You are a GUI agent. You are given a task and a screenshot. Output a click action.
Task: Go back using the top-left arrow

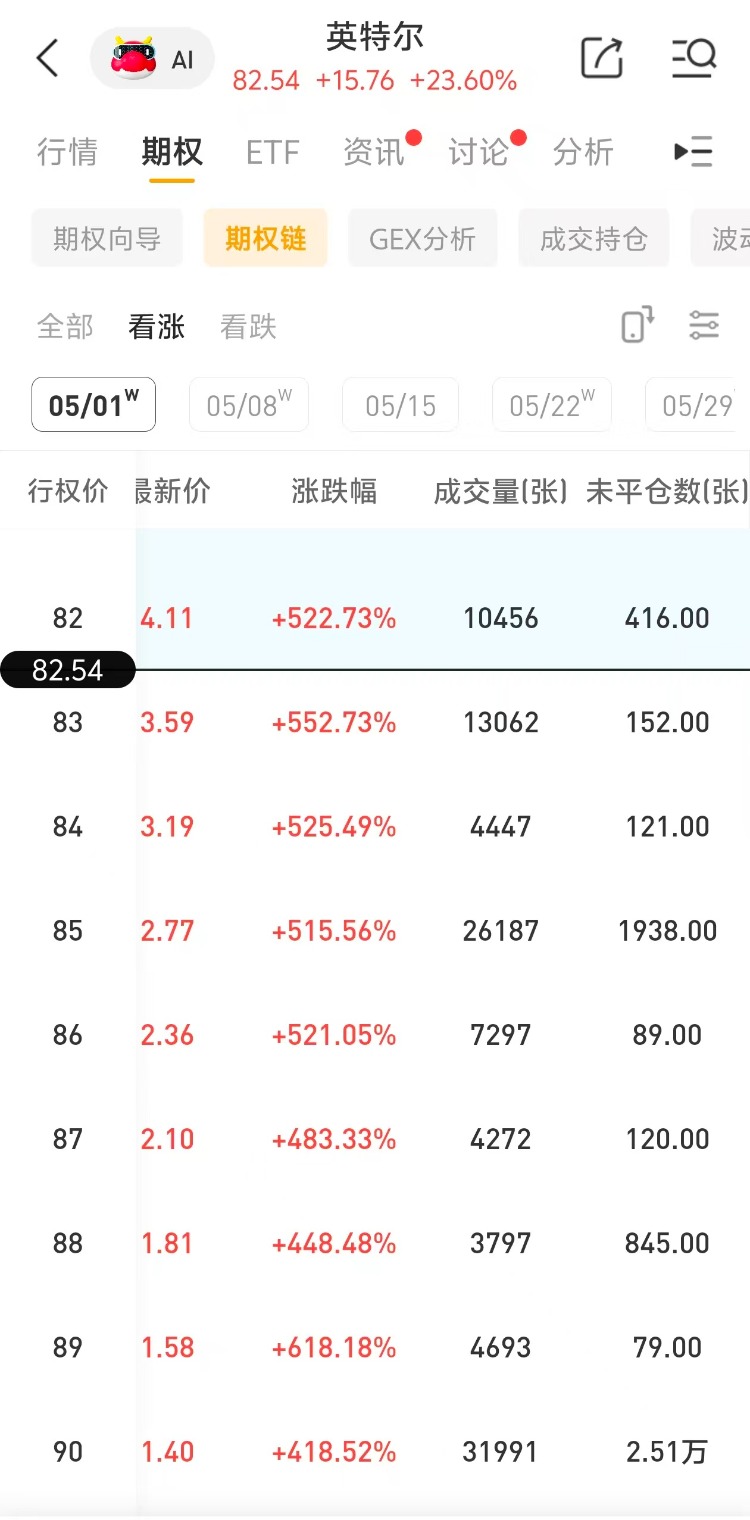click(47, 59)
